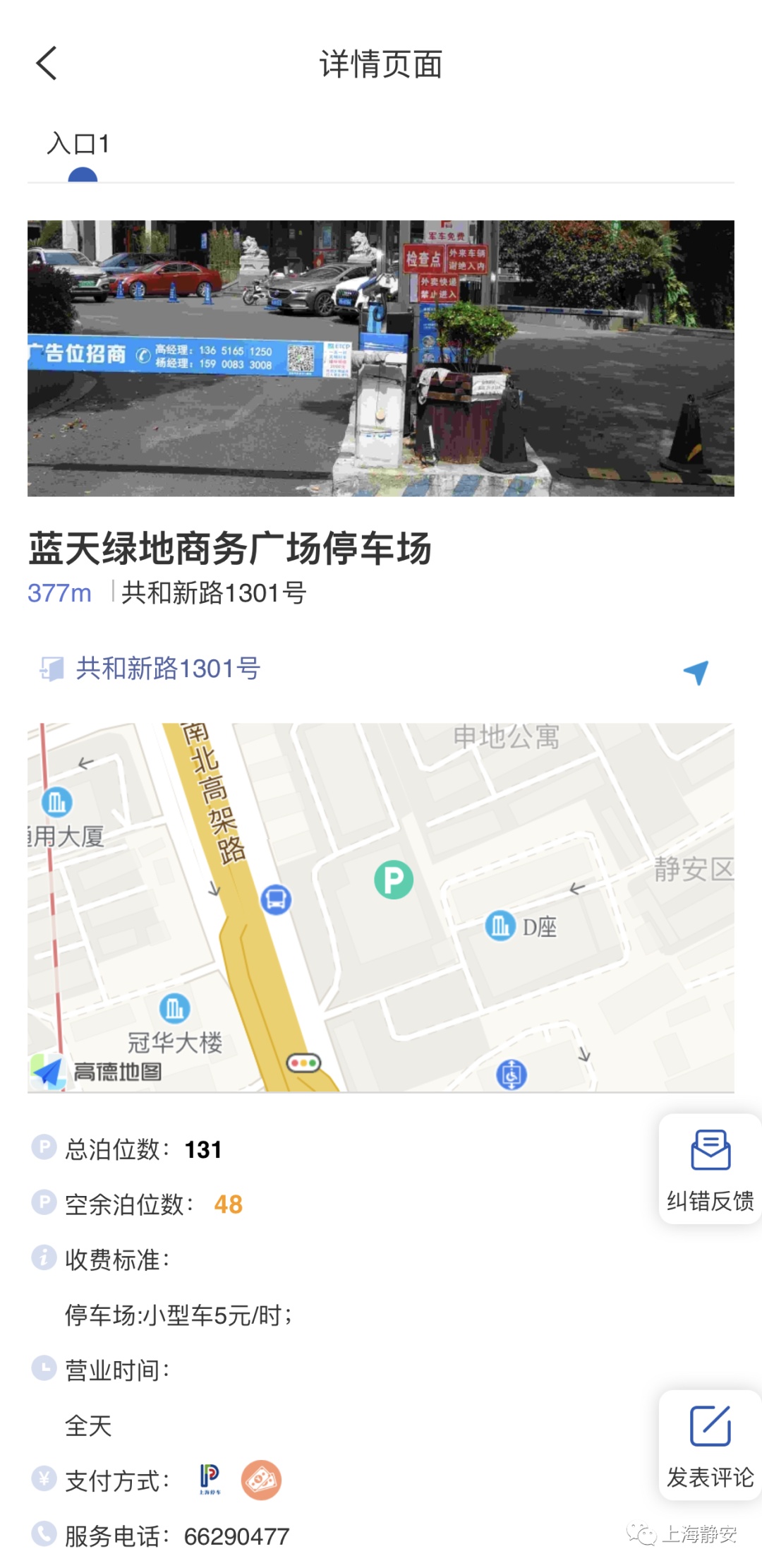
Task: Open 纠错反馈 to report an error
Action: click(710, 1168)
